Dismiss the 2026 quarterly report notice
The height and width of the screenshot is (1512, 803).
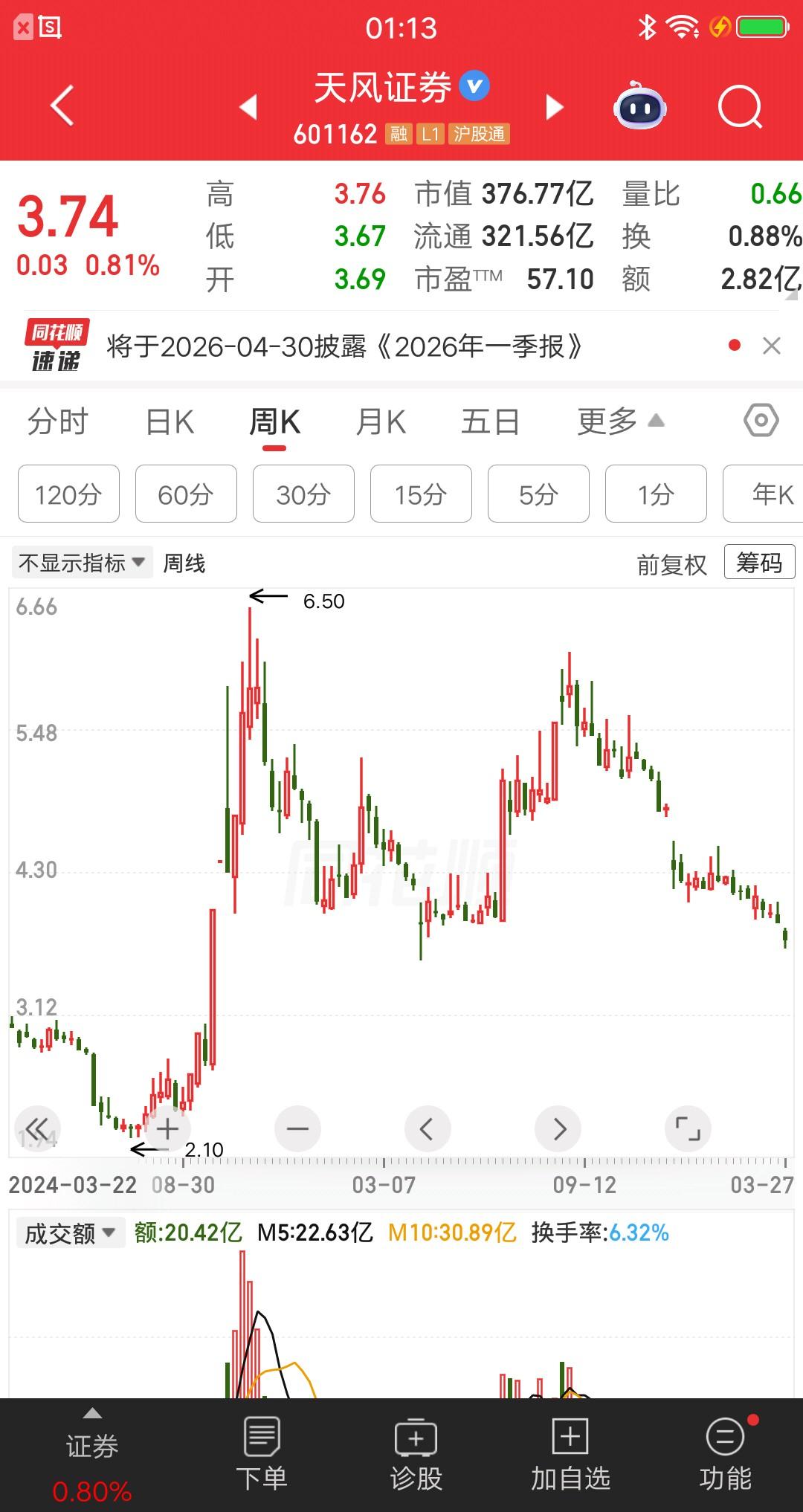pyautogui.click(x=770, y=346)
